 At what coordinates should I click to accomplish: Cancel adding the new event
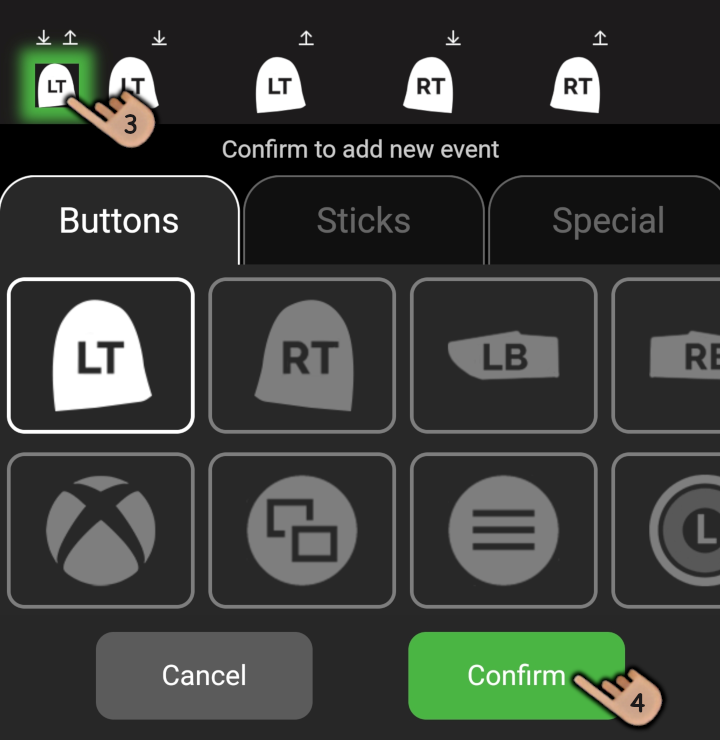coord(204,675)
